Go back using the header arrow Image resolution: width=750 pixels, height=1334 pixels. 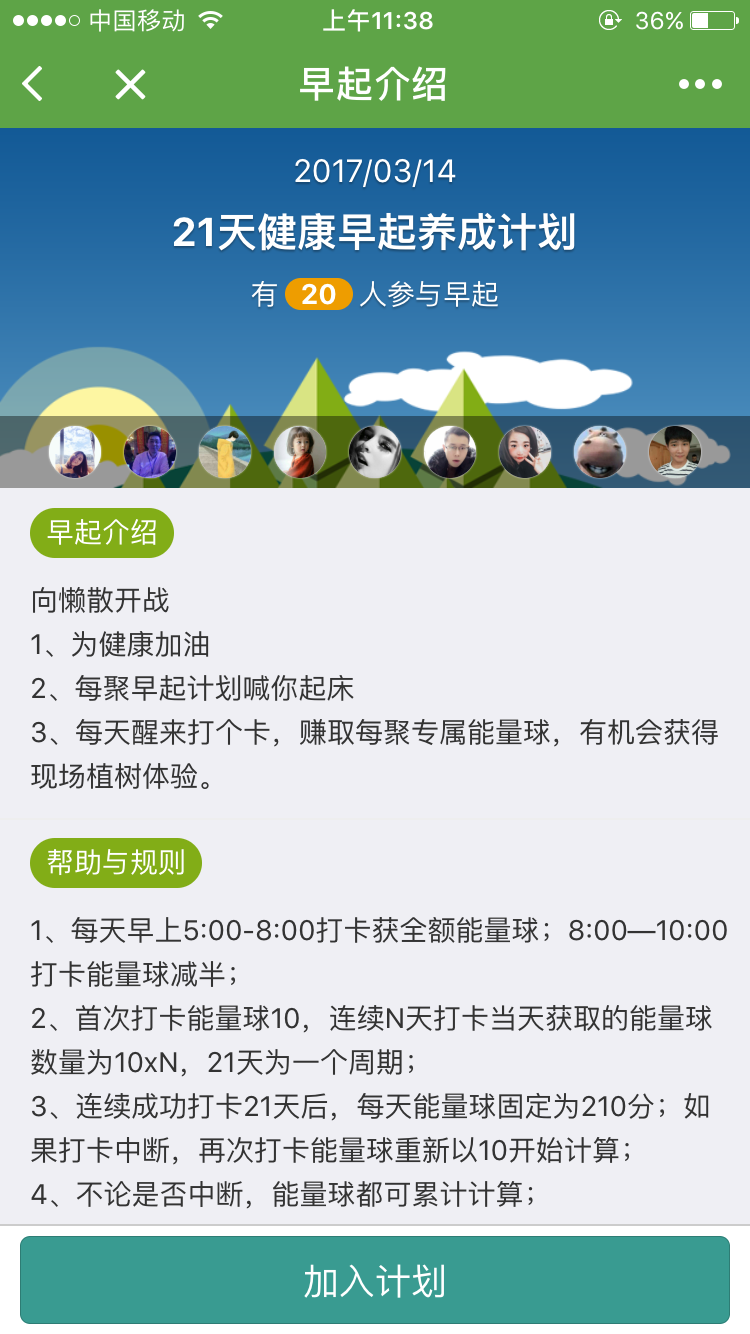click(x=34, y=84)
